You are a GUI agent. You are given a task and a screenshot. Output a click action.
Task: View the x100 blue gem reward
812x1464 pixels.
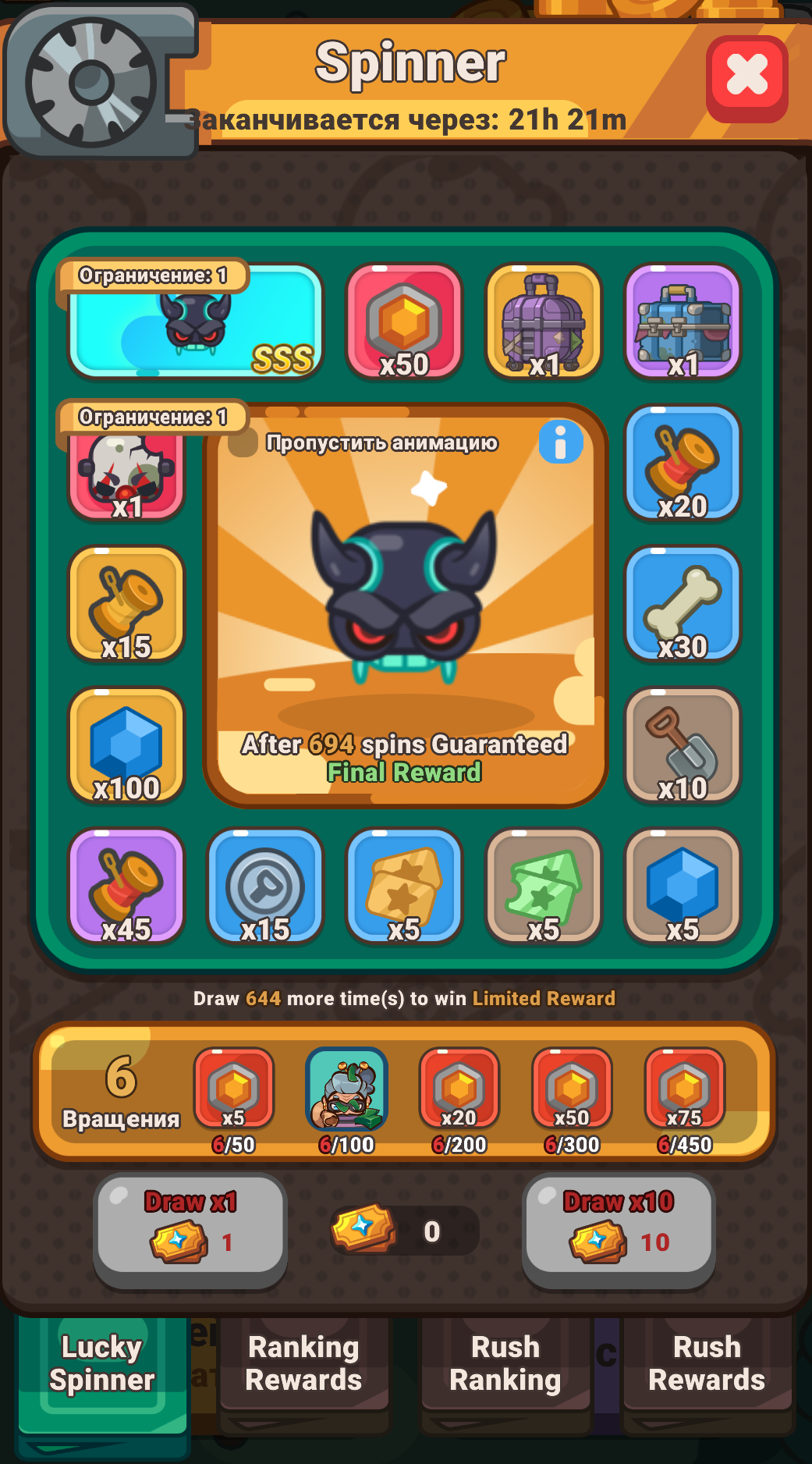click(126, 745)
